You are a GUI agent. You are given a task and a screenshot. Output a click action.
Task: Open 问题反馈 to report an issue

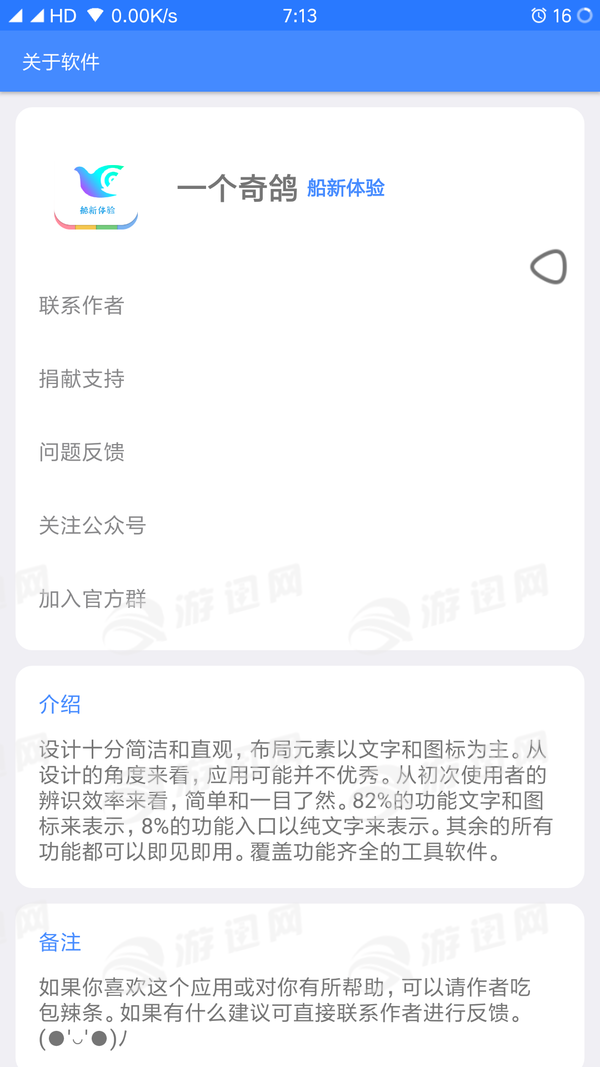[x=82, y=452]
